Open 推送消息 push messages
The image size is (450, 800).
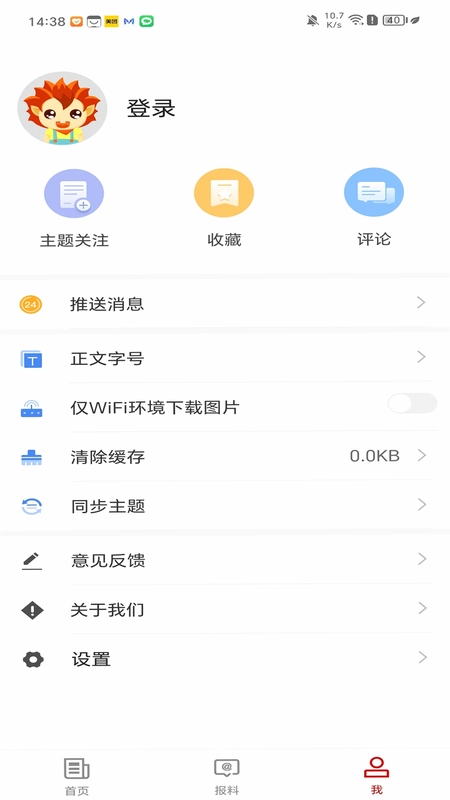coord(225,304)
